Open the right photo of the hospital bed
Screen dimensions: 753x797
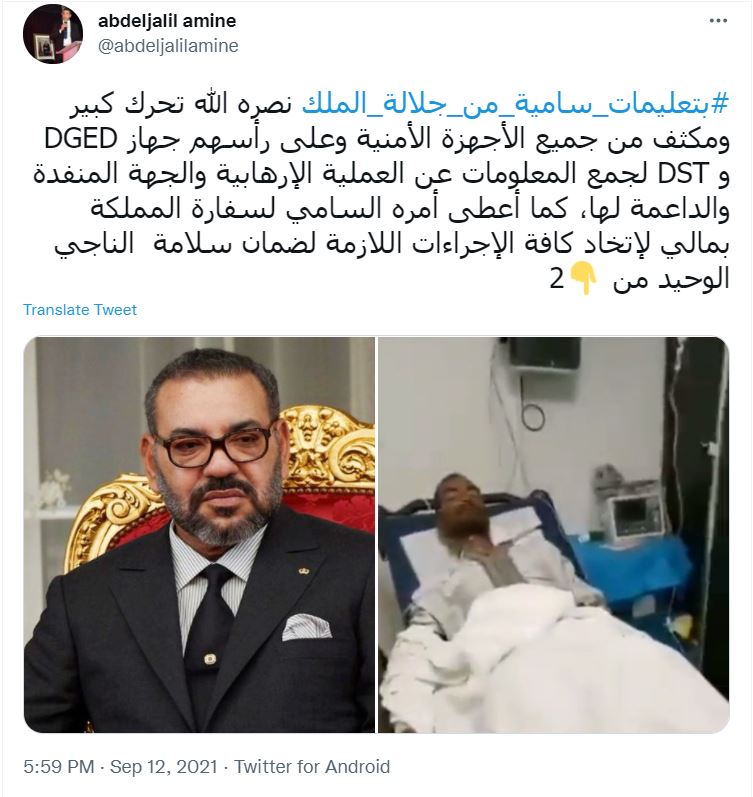pos(553,535)
